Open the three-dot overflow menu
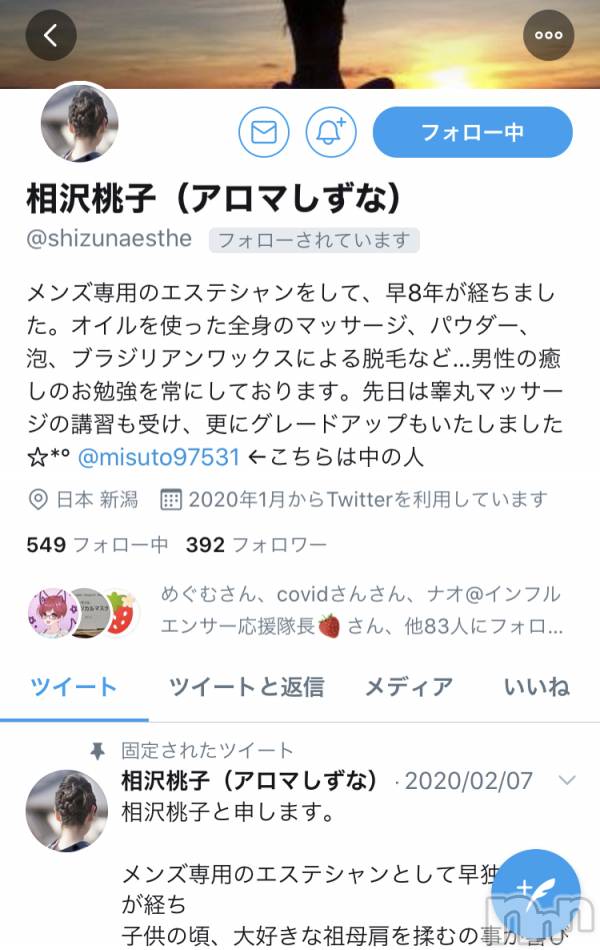Viewport: 600px width, 950px height. point(548,36)
